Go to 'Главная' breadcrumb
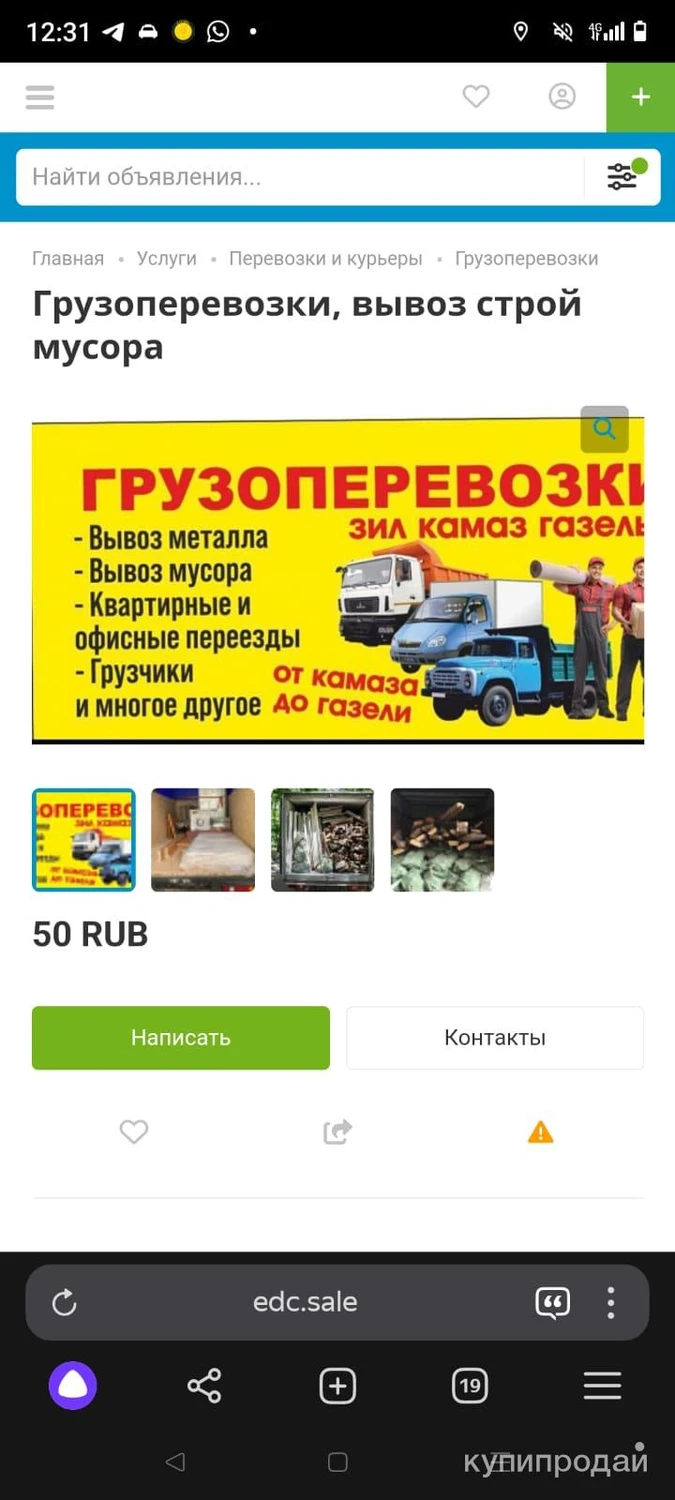This screenshot has height=1500, width=675. (68, 259)
